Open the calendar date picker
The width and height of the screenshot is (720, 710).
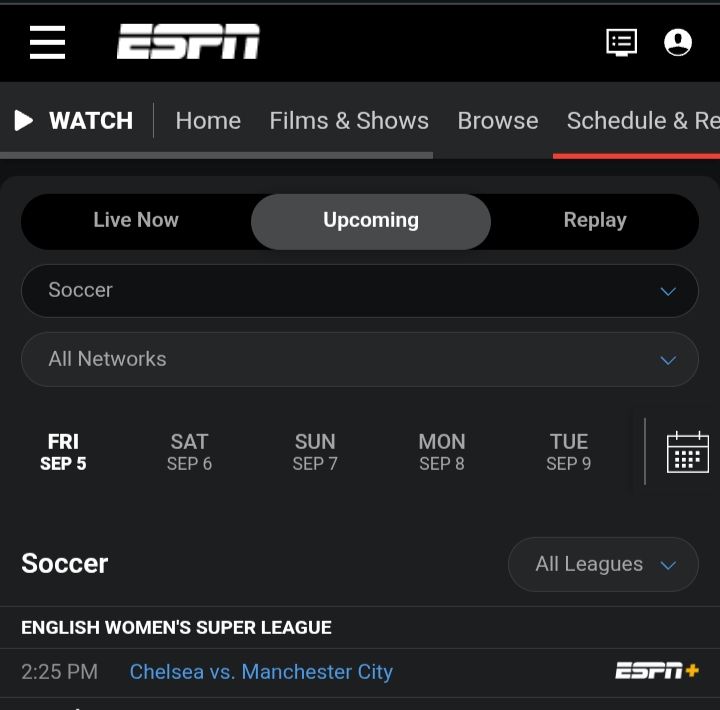tap(687, 452)
